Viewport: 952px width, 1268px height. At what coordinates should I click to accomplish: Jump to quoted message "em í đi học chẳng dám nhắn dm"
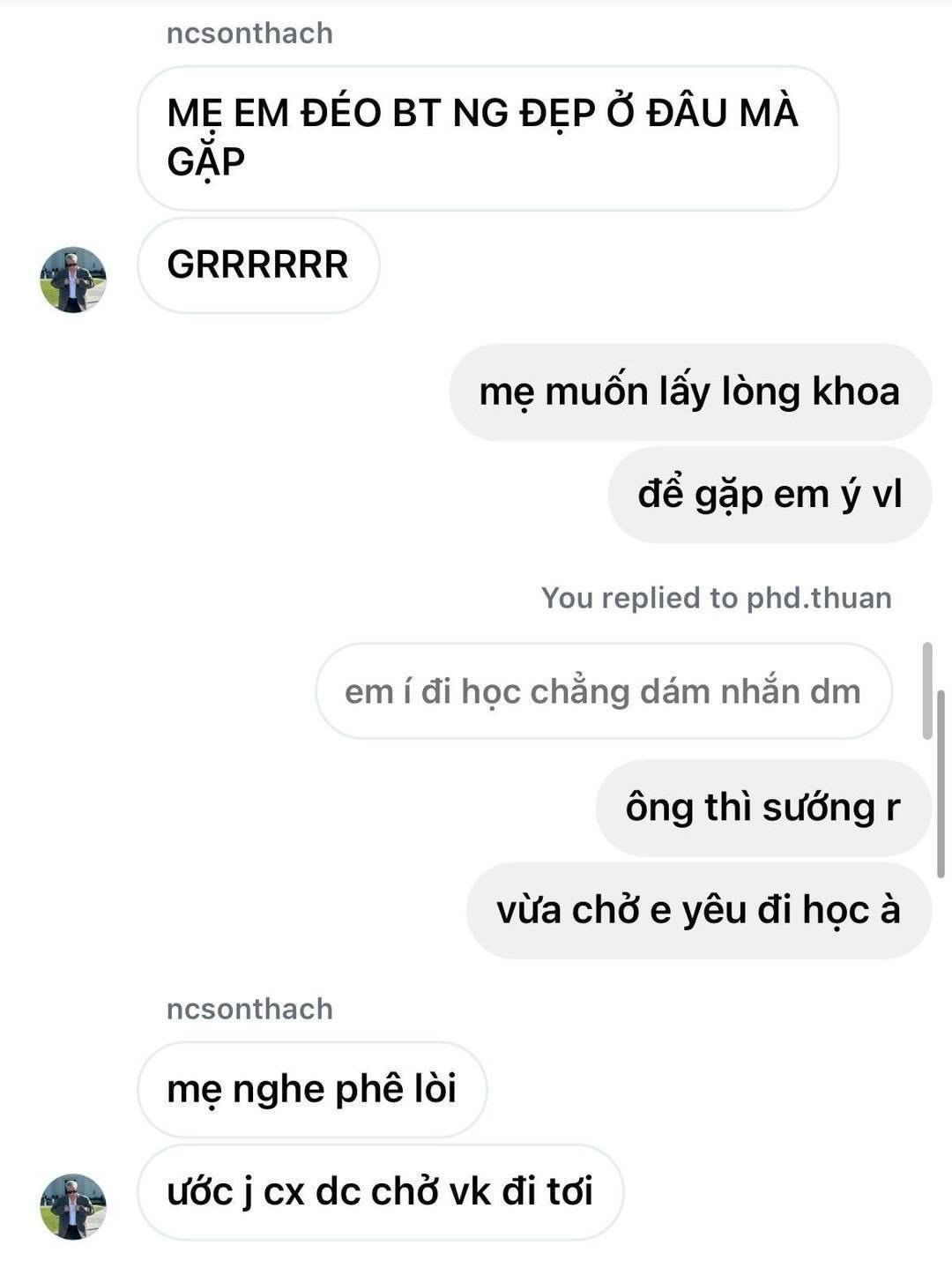pyautogui.click(x=603, y=691)
